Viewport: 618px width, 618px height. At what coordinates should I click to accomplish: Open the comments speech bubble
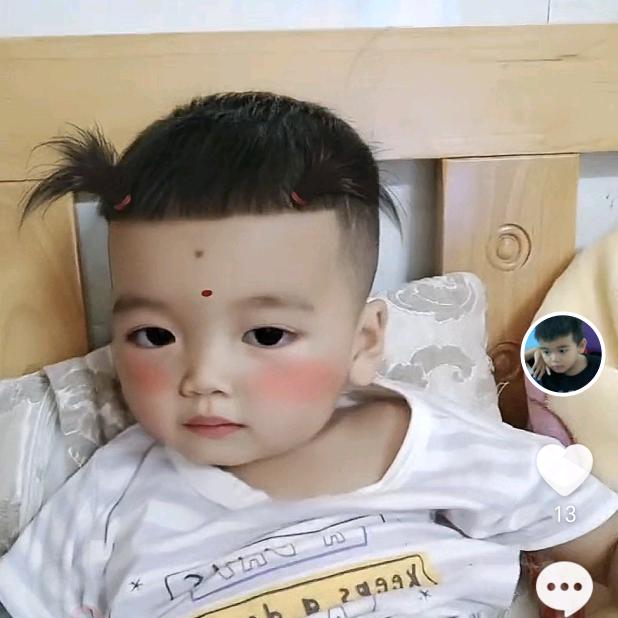pyautogui.click(x=564, y=587)
